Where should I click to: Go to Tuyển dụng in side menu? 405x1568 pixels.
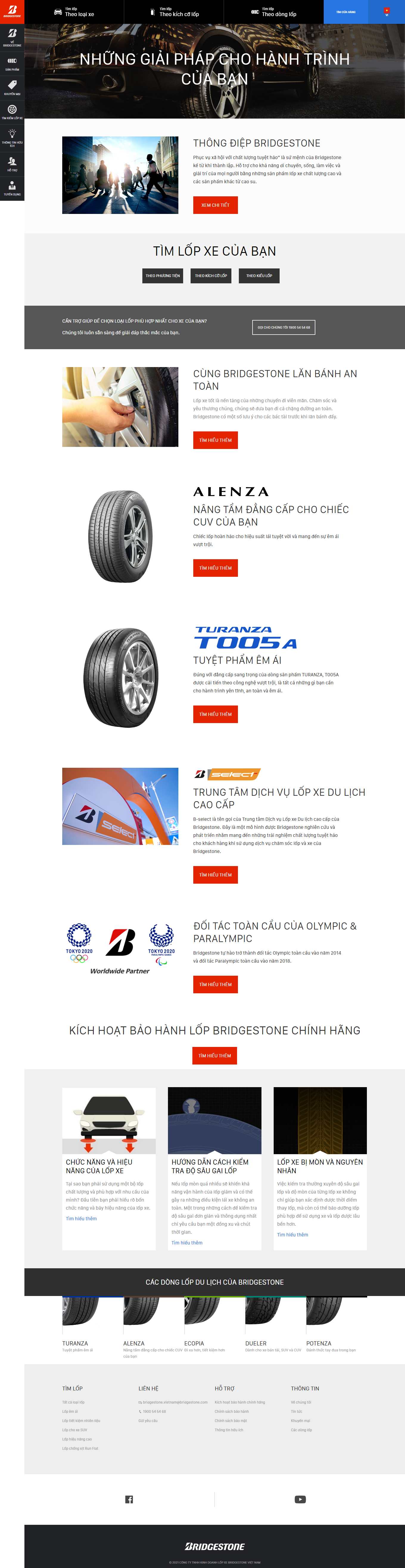12,188
